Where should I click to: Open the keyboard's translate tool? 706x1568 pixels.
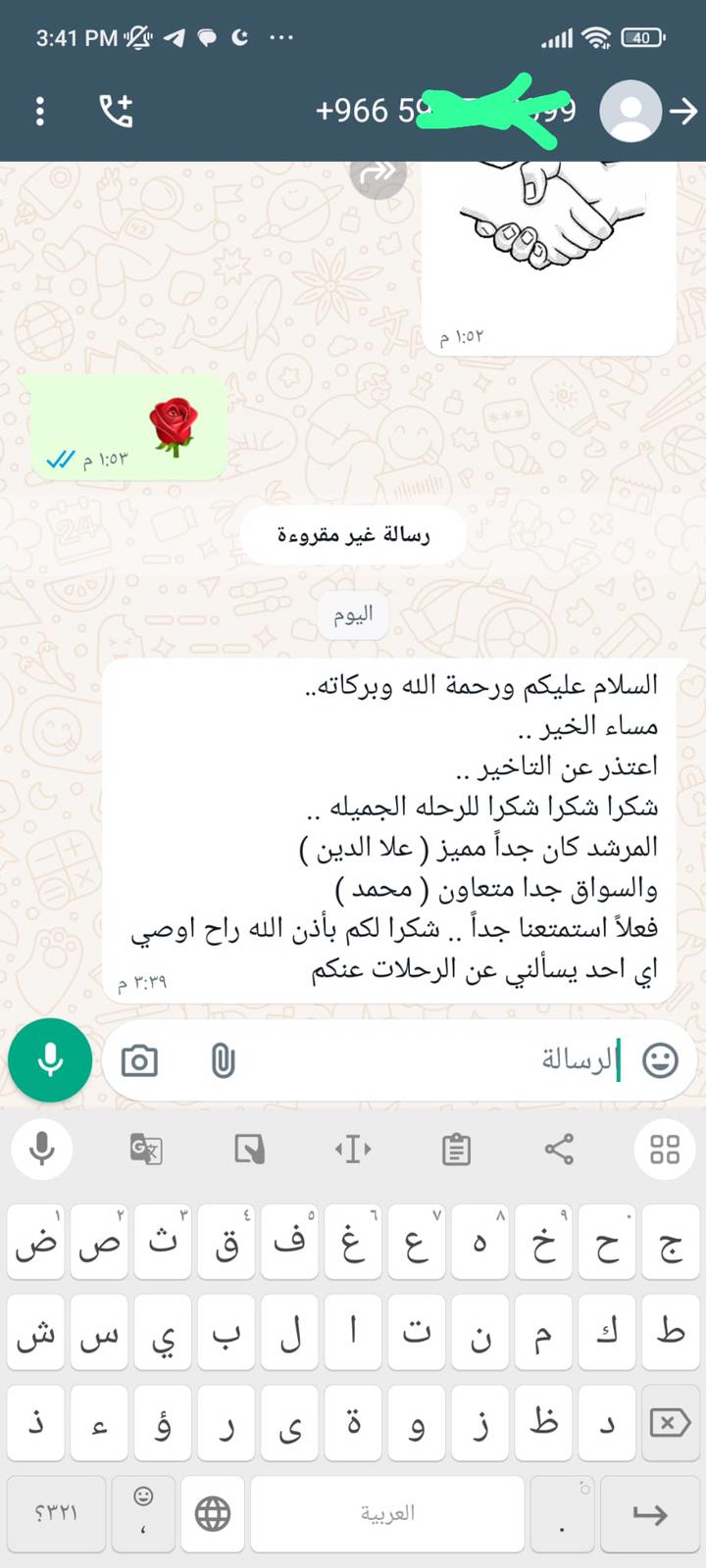tap(146, 1149)
